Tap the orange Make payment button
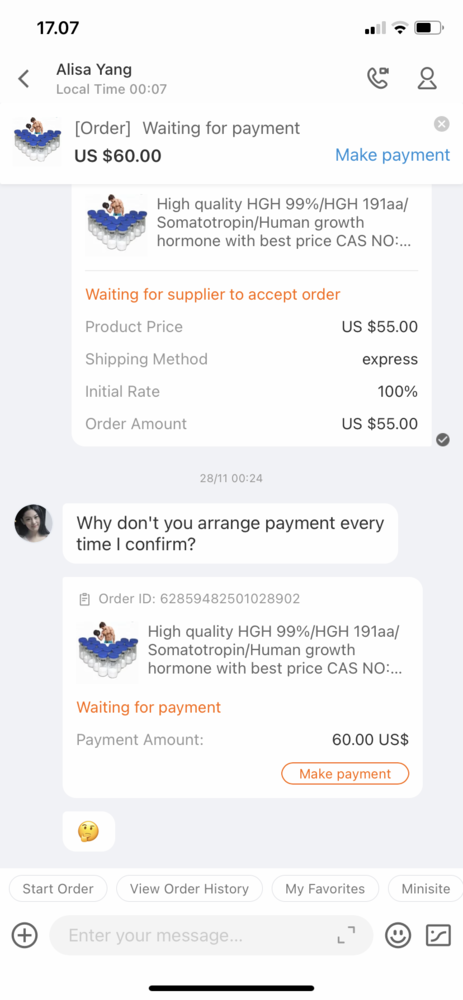Image resolution: width=463 pixels, height=1000 pixels. pyautogui.click(x=345, y=774)
